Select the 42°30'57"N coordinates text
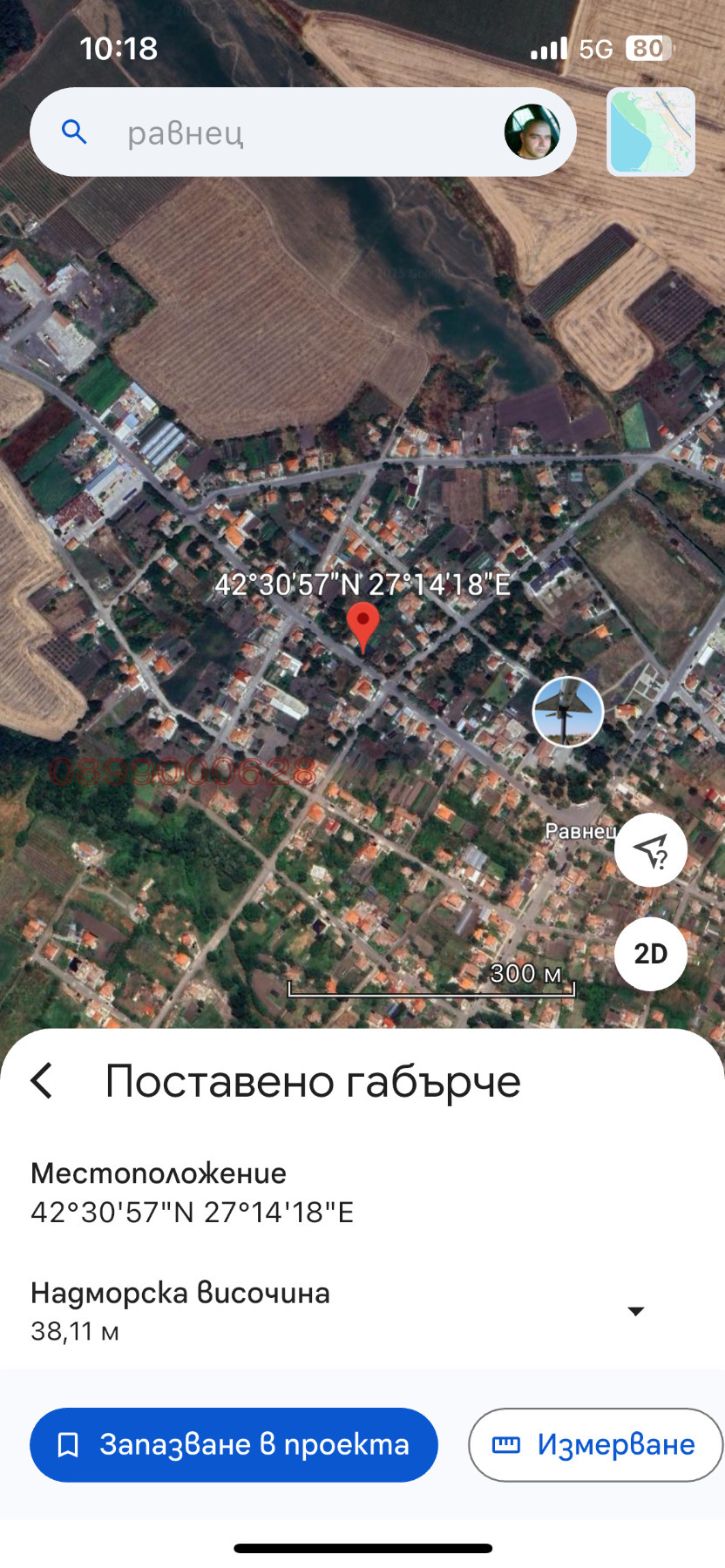725x1568 pixels. click(193, 1210)
